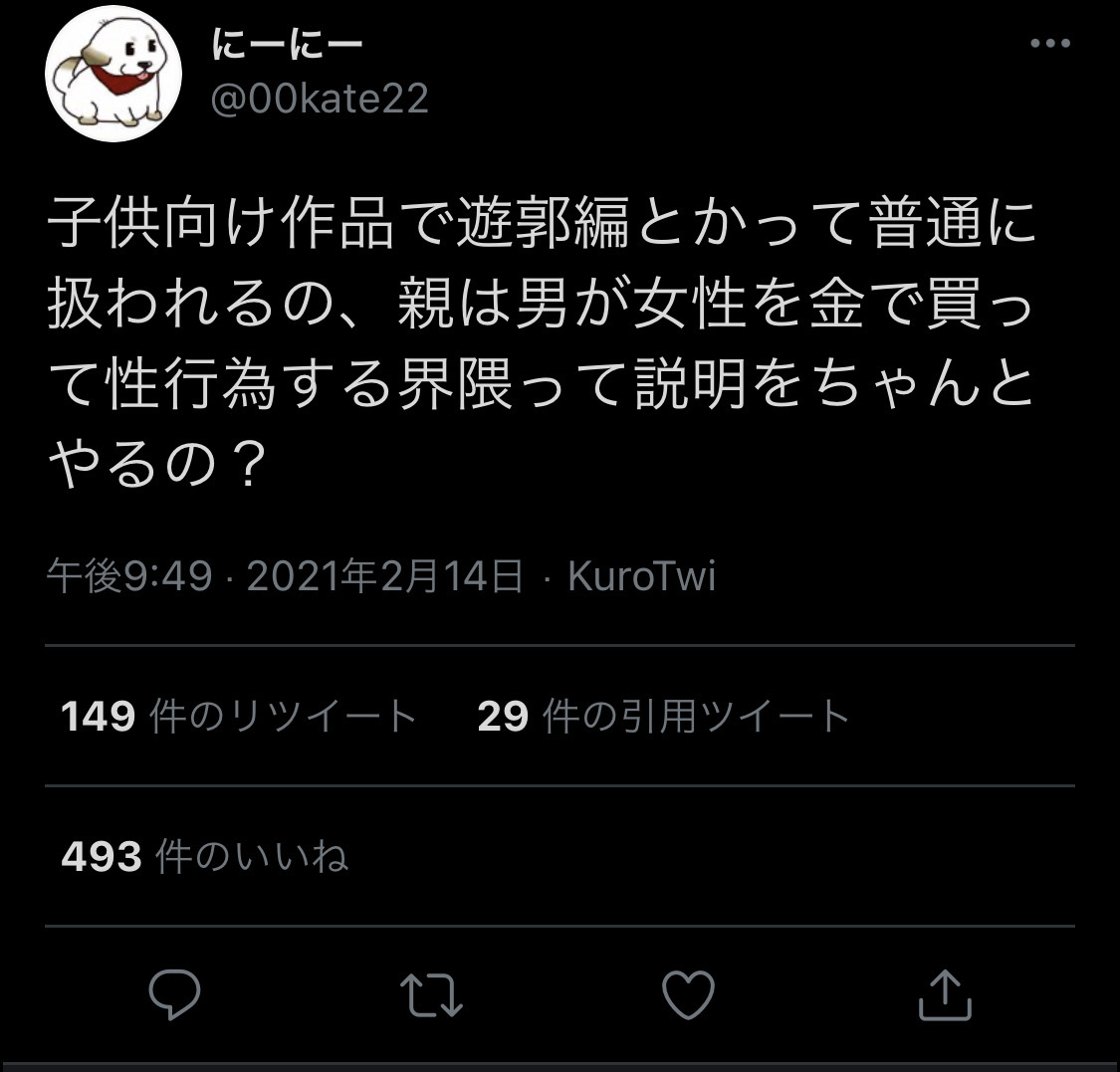View the 29 quote tweets
Screen dimensions: 1120x1072
[x=663, y=717]
